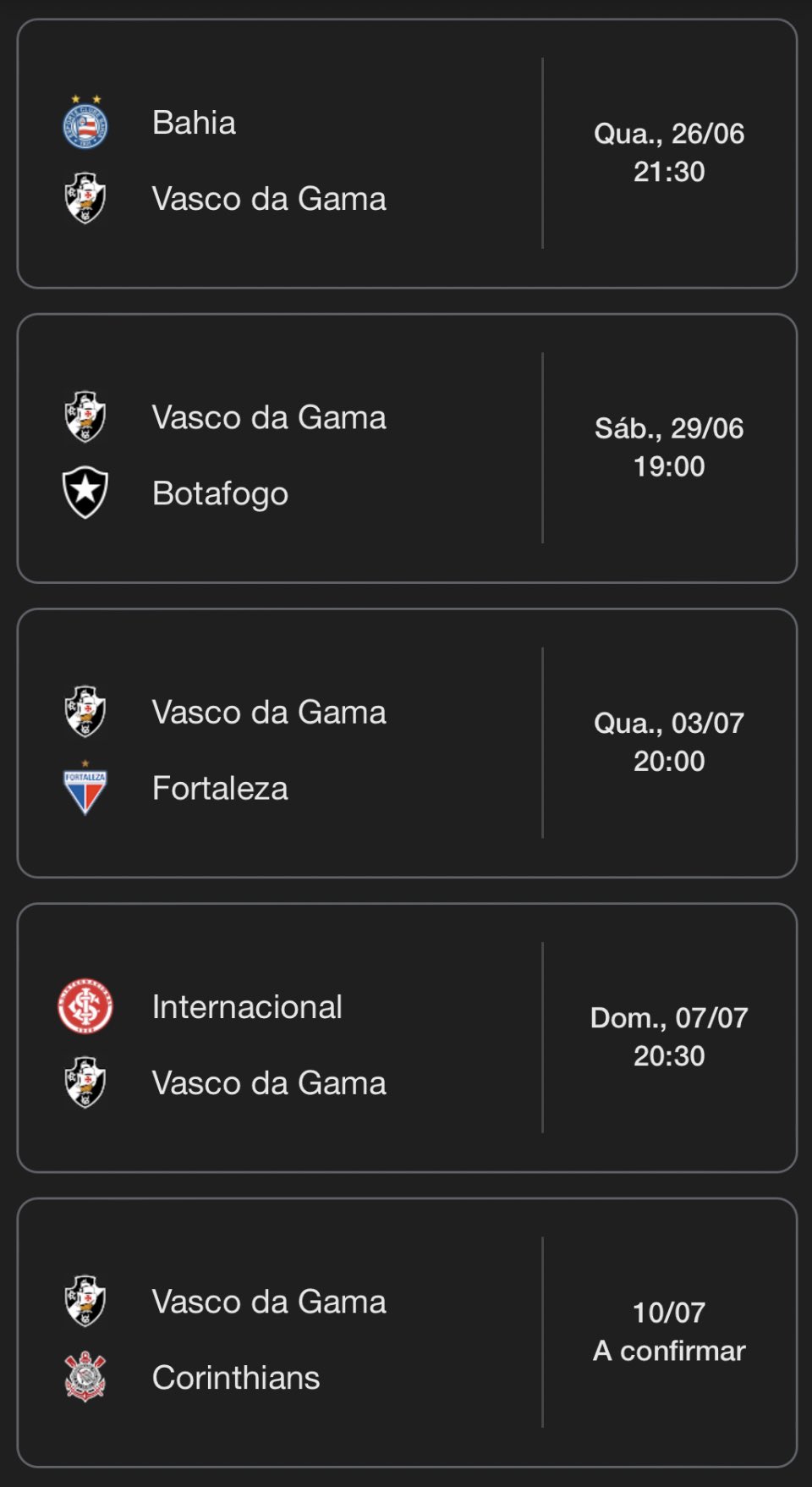Image resolution: width=812 pixels, height=1487 pixels.
Task: Select the Internacional vs Vasco da Gama match
Action: [407, 1037]
